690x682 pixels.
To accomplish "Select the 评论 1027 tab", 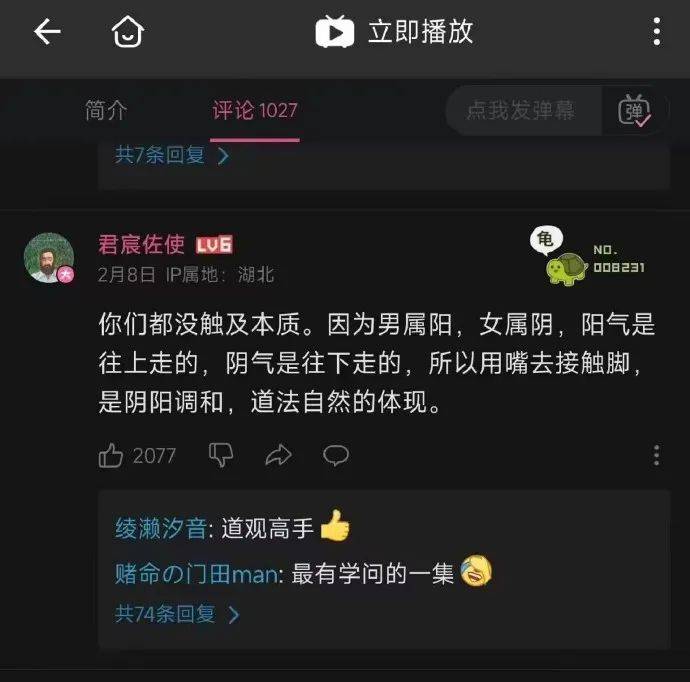I will pos(255,110).
